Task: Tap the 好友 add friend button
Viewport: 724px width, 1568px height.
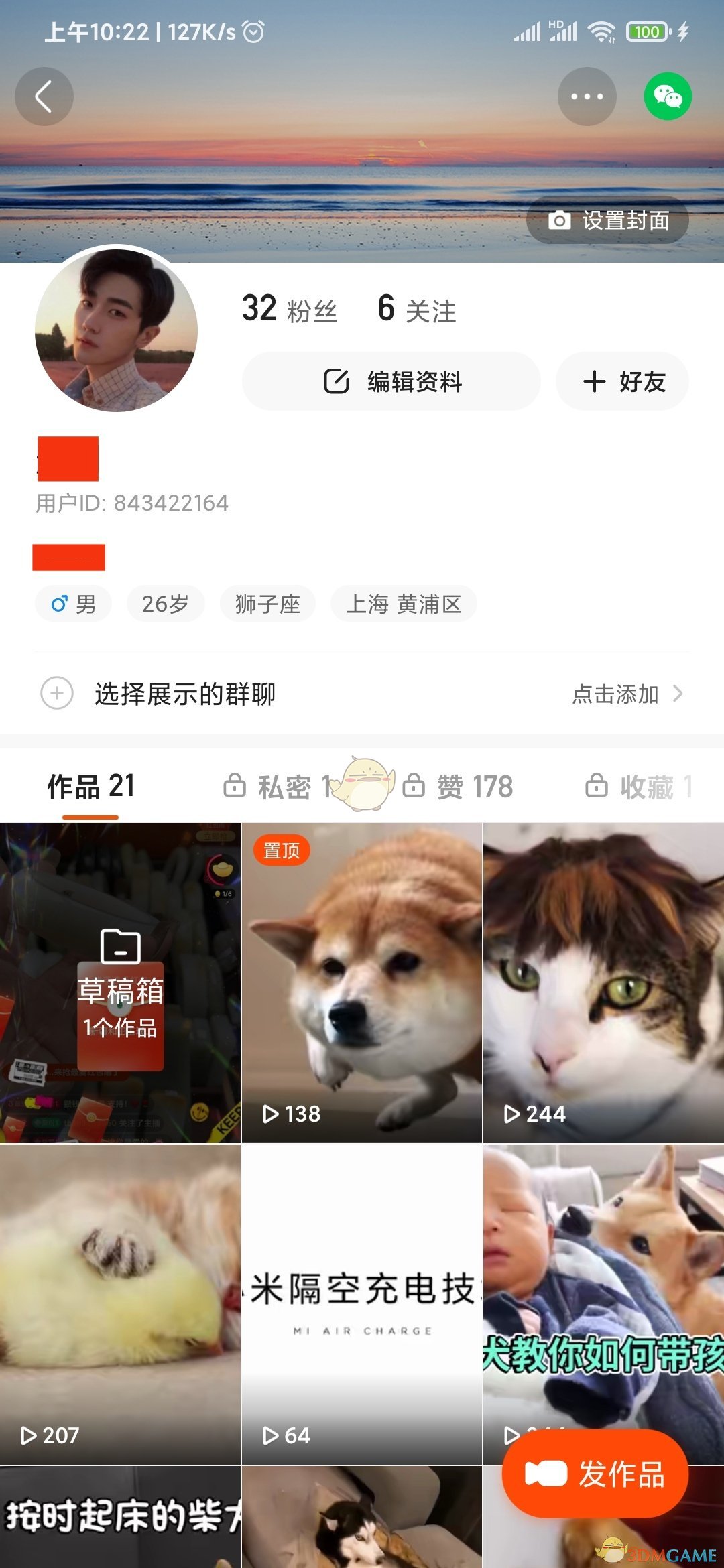Action: (622, 381)
